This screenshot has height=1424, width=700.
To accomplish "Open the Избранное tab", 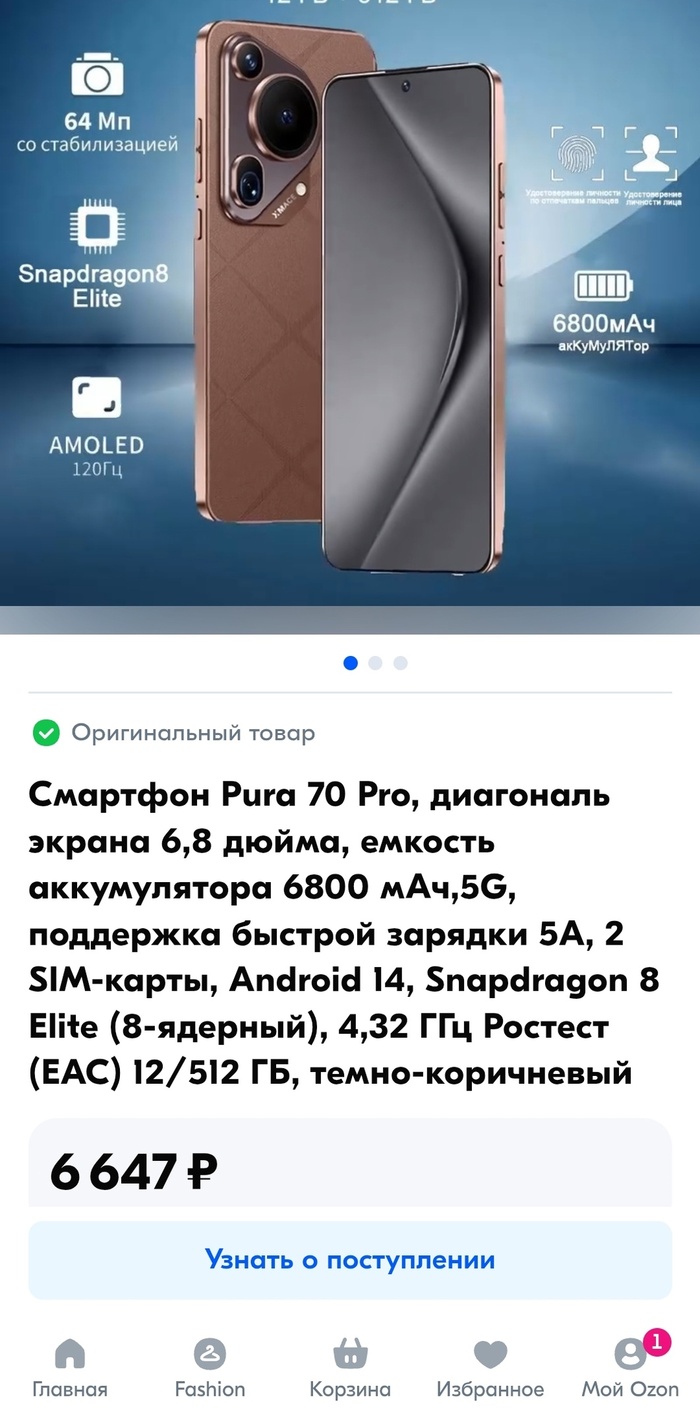I will (490, 1368).
